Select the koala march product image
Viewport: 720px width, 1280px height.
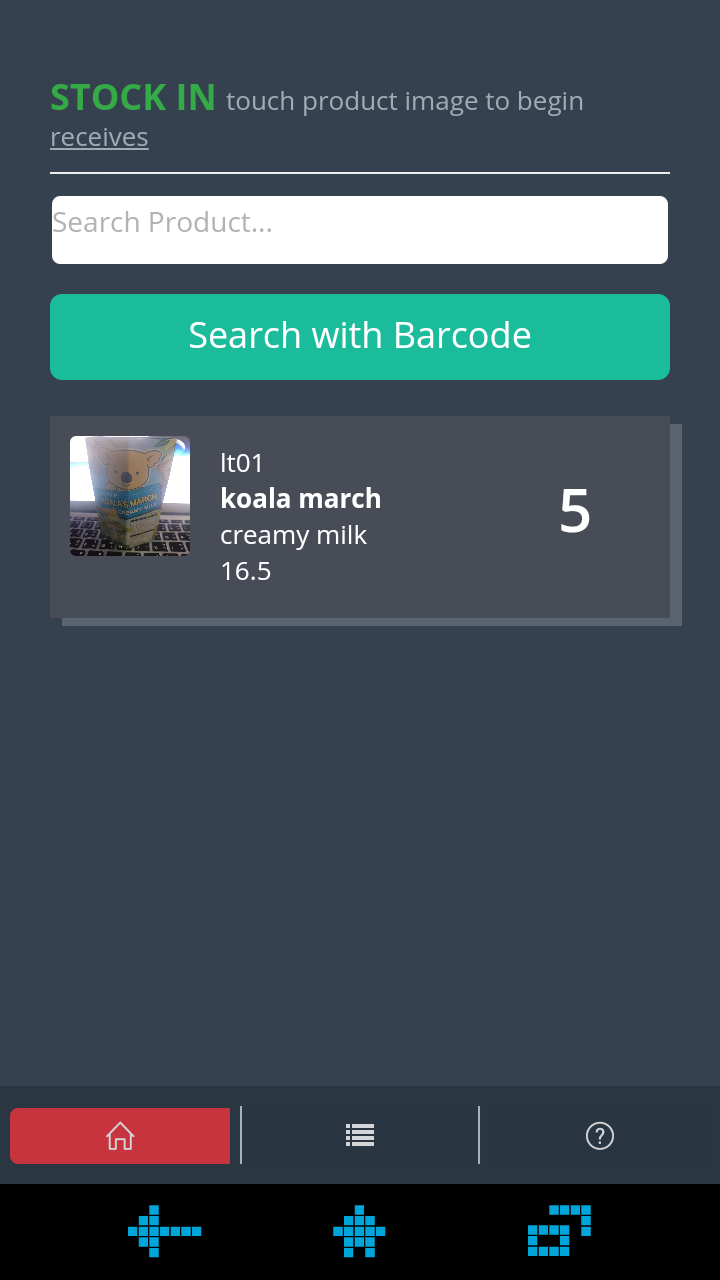tap(130, 496)
